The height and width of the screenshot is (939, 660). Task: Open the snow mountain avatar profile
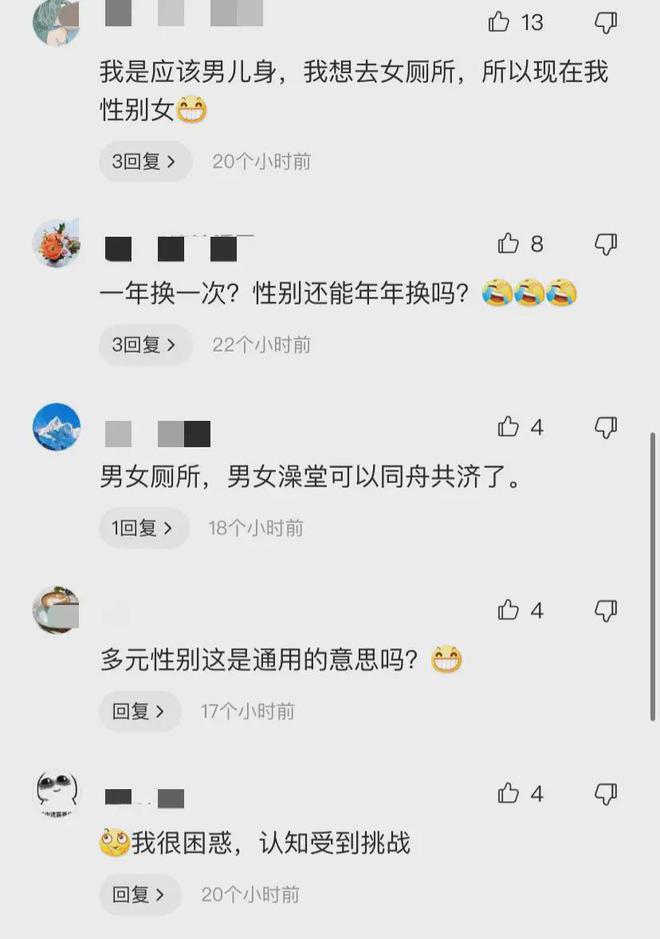[x=57, y=427]
